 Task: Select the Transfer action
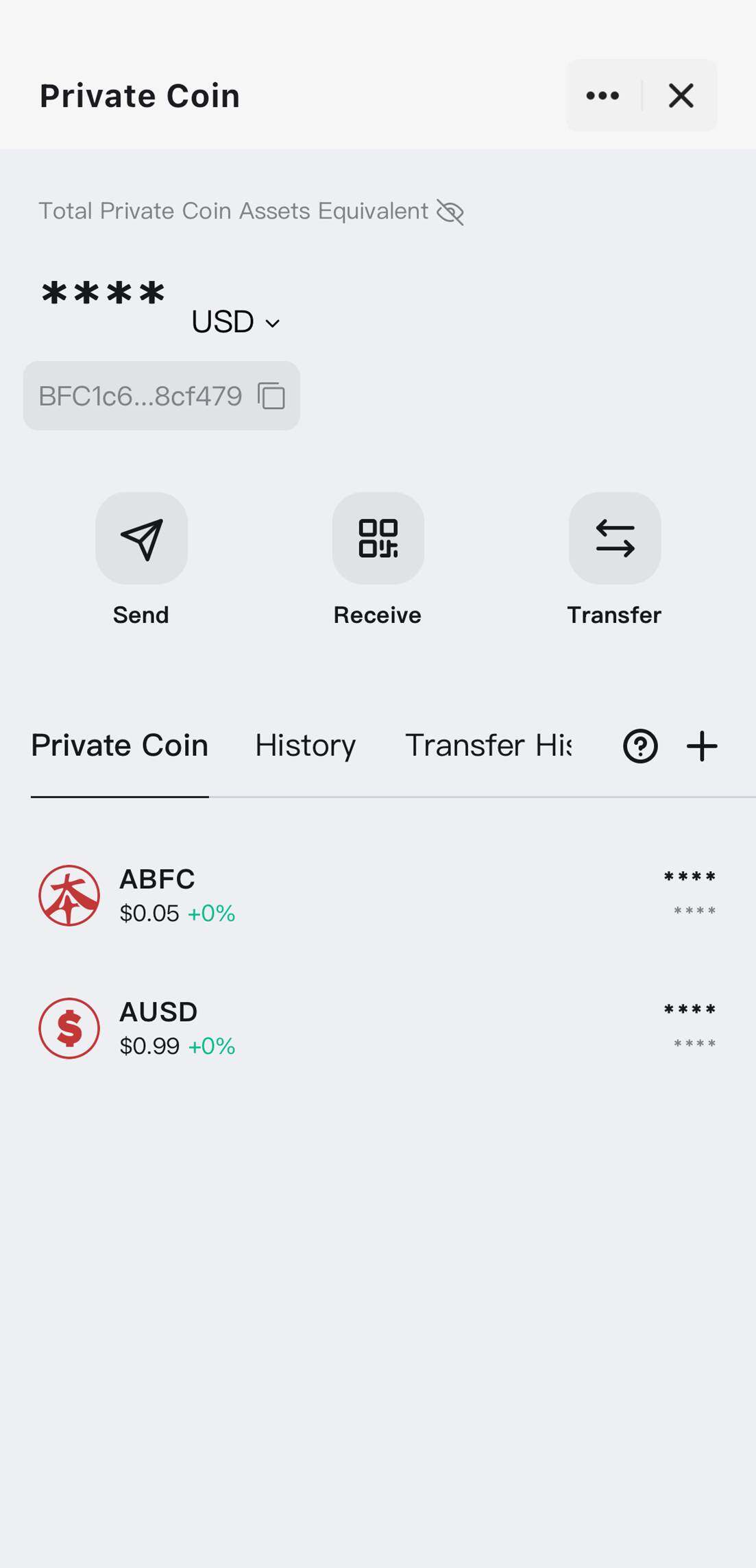pos(614,539)
